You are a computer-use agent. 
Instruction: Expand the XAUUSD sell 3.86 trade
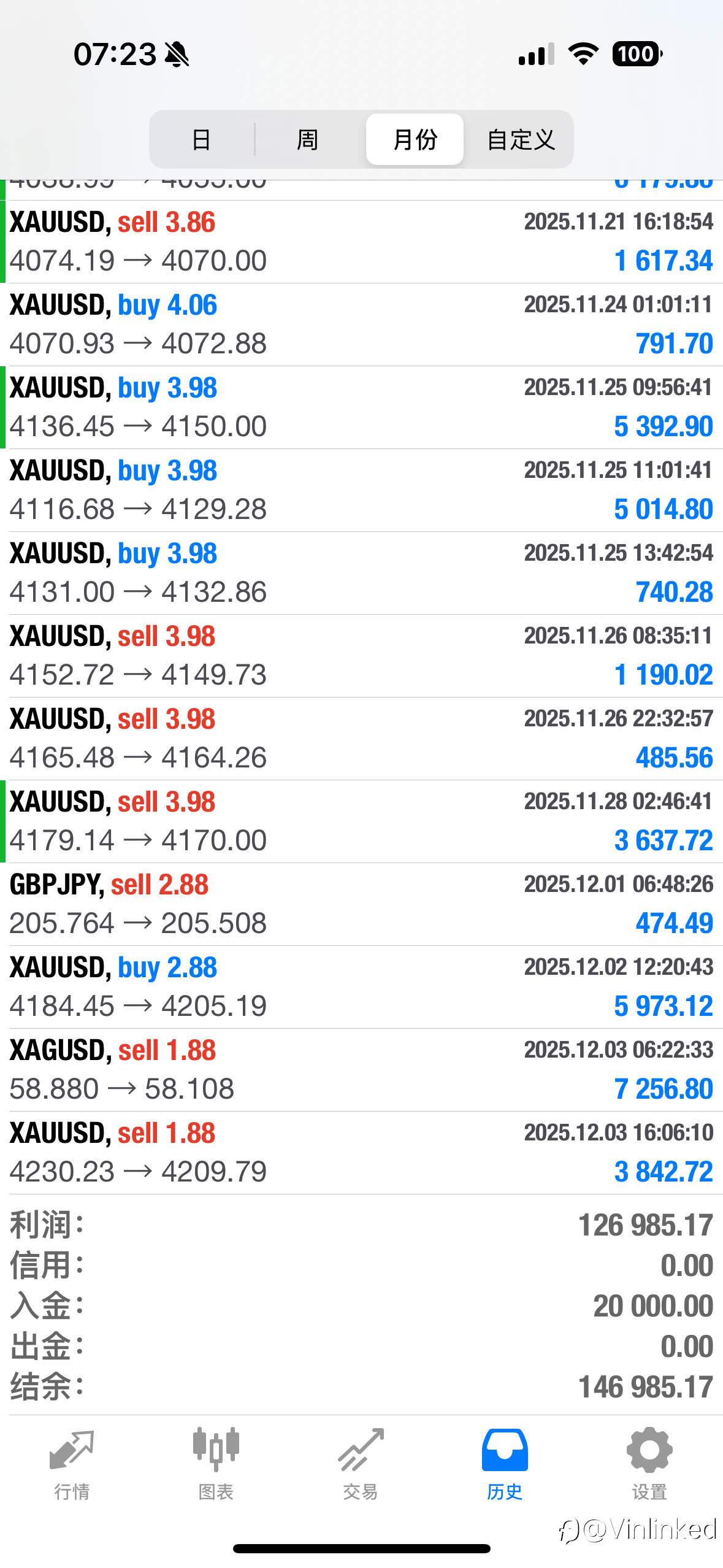coord(361,242)
